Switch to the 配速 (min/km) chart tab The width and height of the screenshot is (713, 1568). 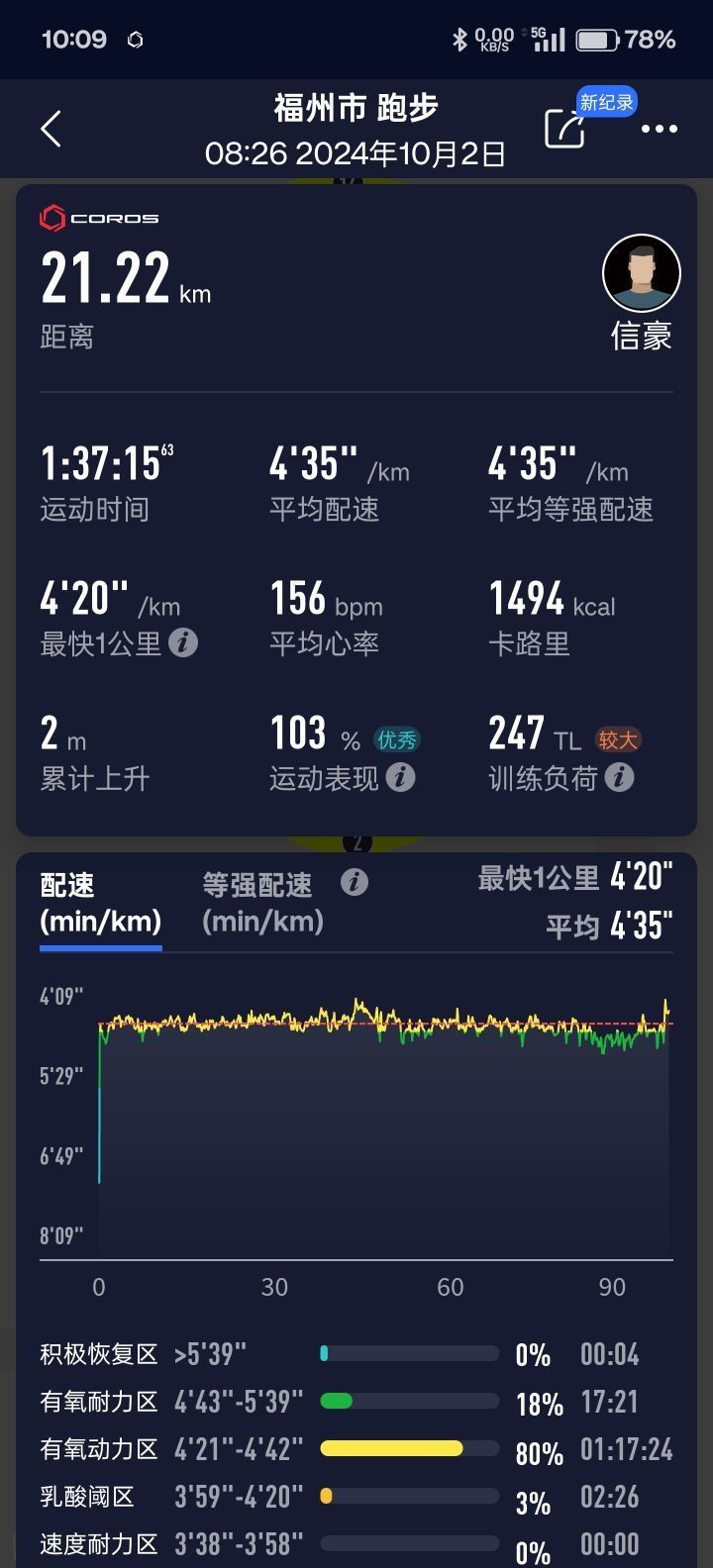[100, 903]
